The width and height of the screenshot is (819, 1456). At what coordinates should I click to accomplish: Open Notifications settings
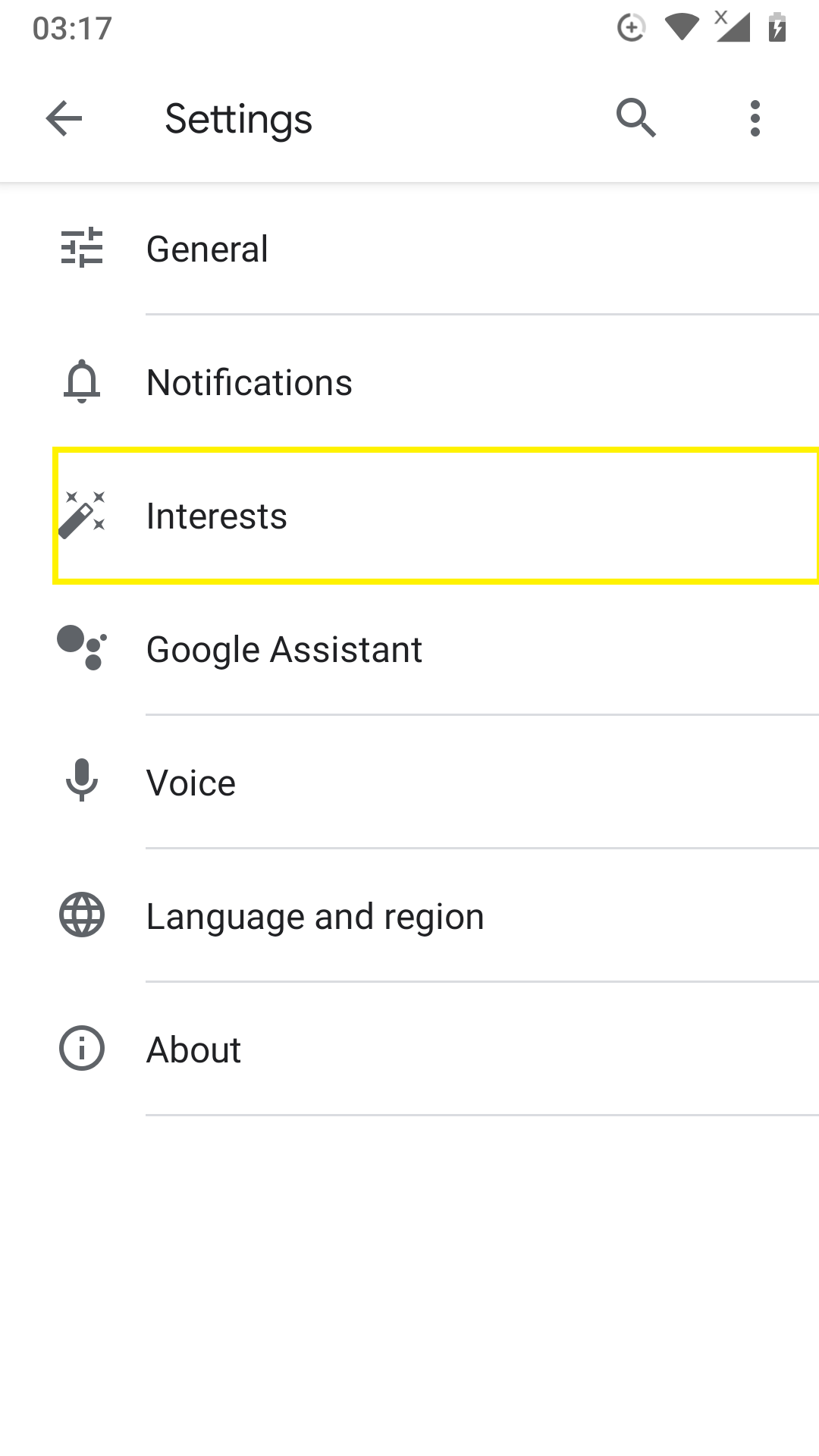tap(409, 382)
